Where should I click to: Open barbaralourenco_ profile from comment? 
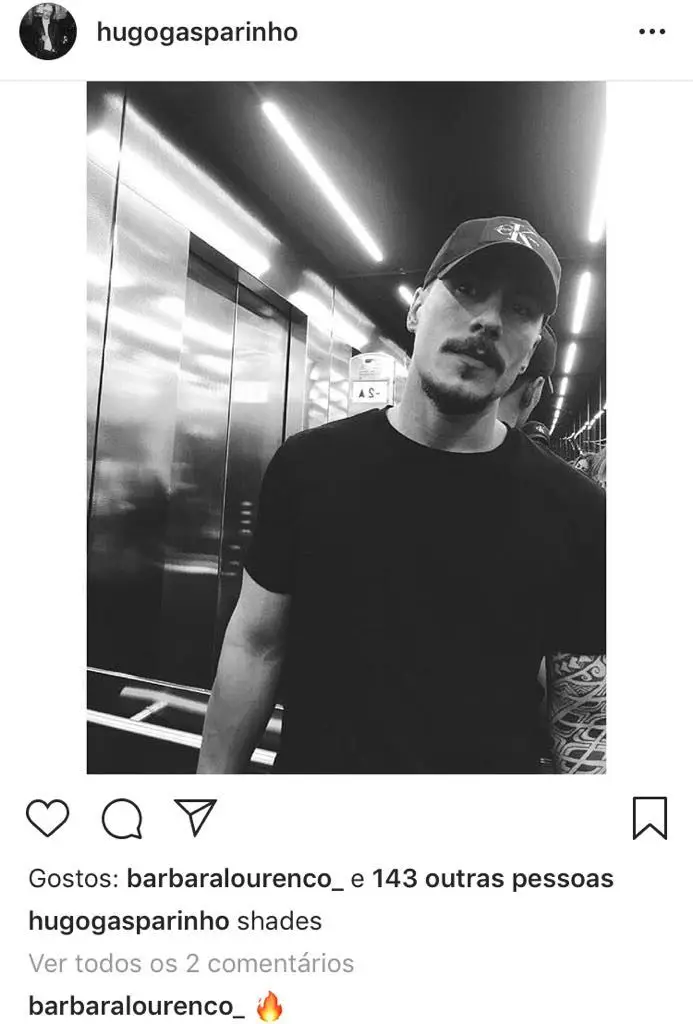click(136, 1005)
